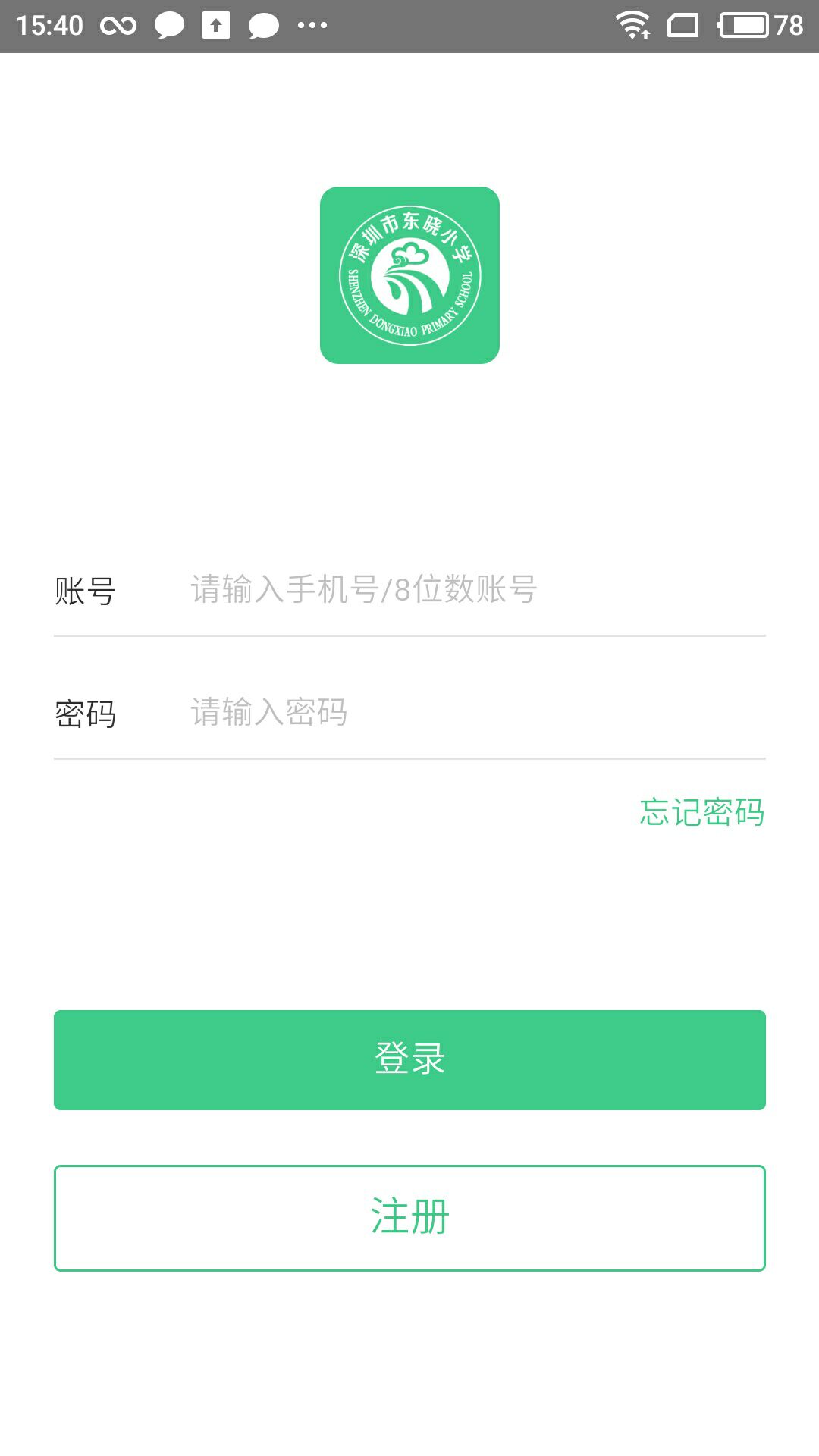Tap the account number input field
Viewport: 819px width, 1456px height.
(478, 590)
